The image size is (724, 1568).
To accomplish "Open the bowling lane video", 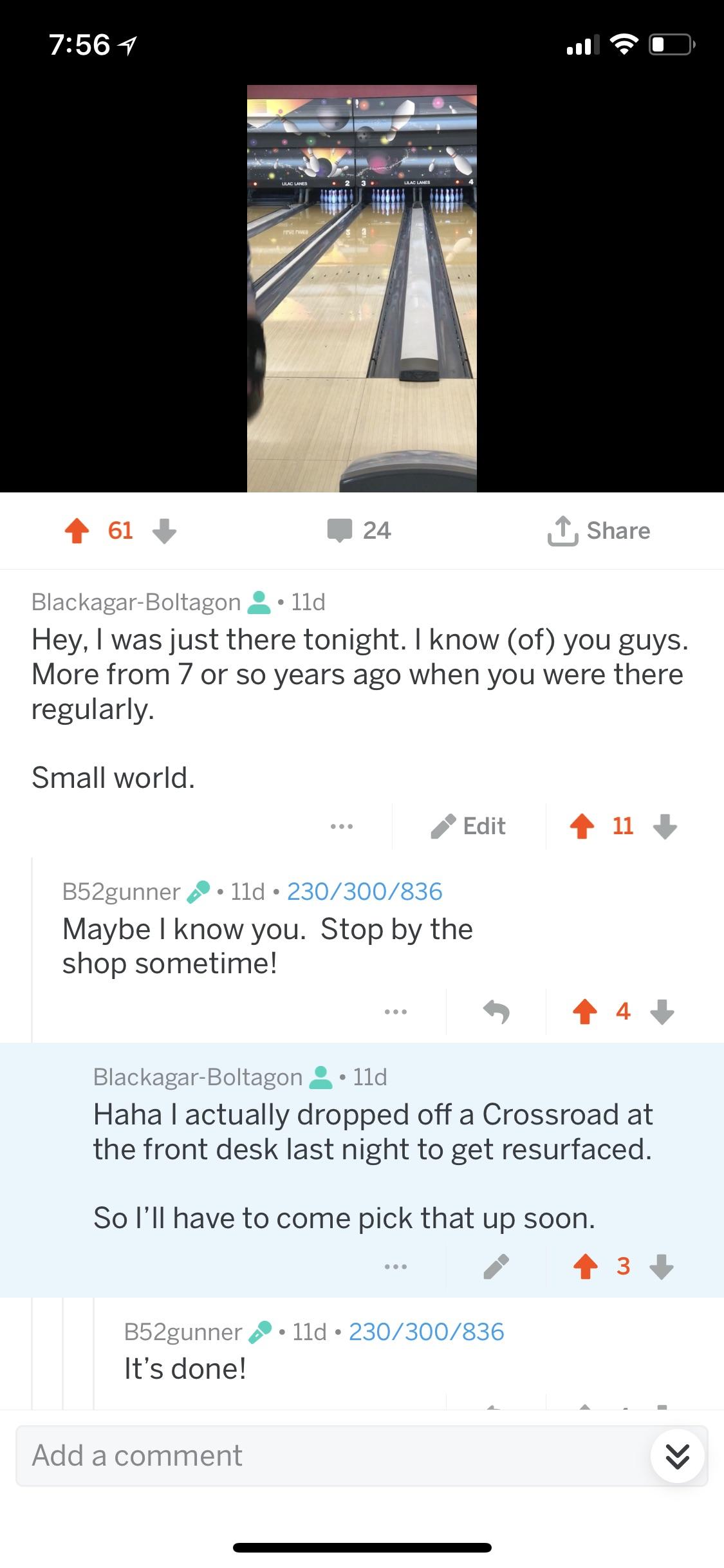I will coord(362,288).
